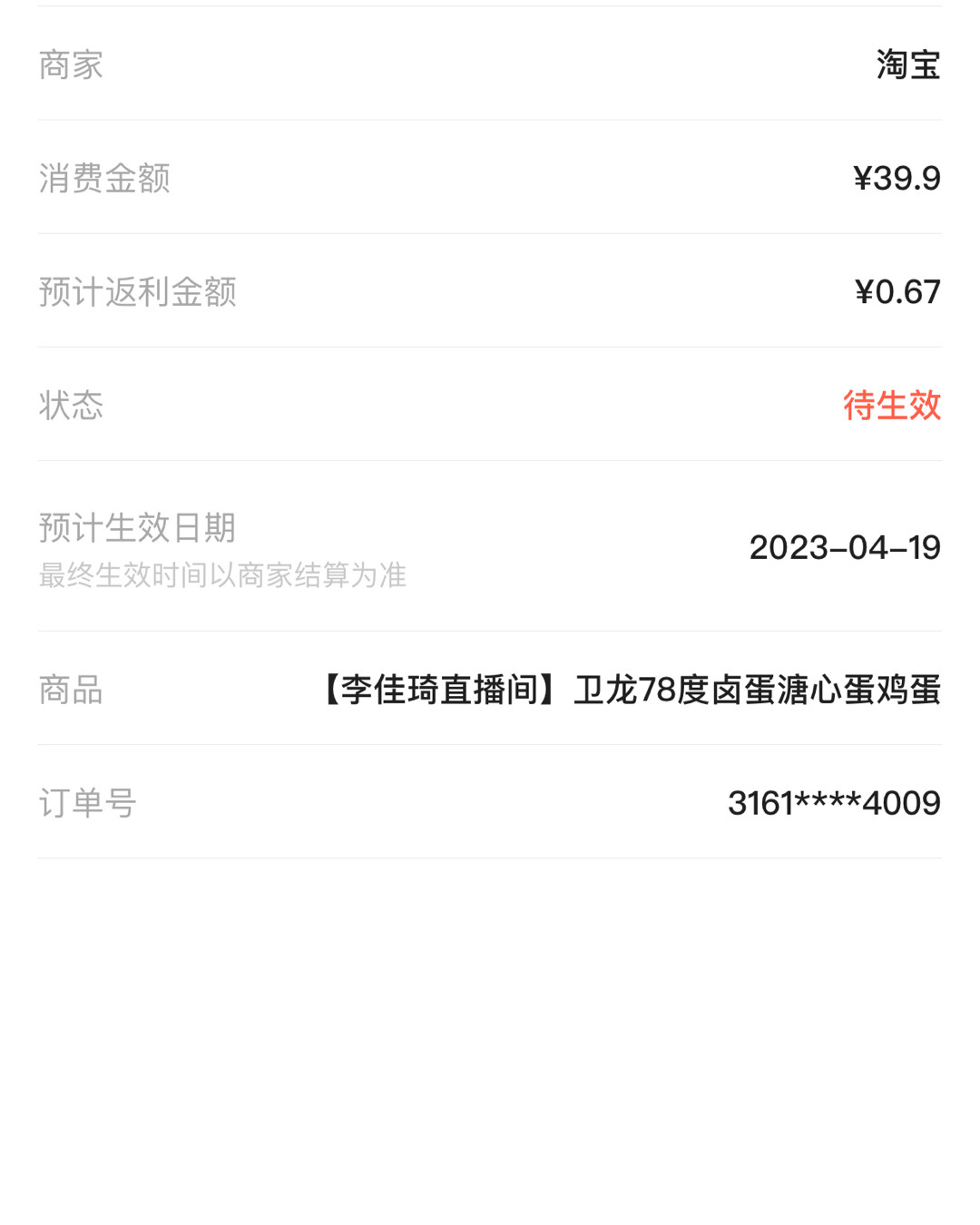This screenshot has width=980, height=1225.
Task: Click the rebate amount row
Action: point(490,292)
